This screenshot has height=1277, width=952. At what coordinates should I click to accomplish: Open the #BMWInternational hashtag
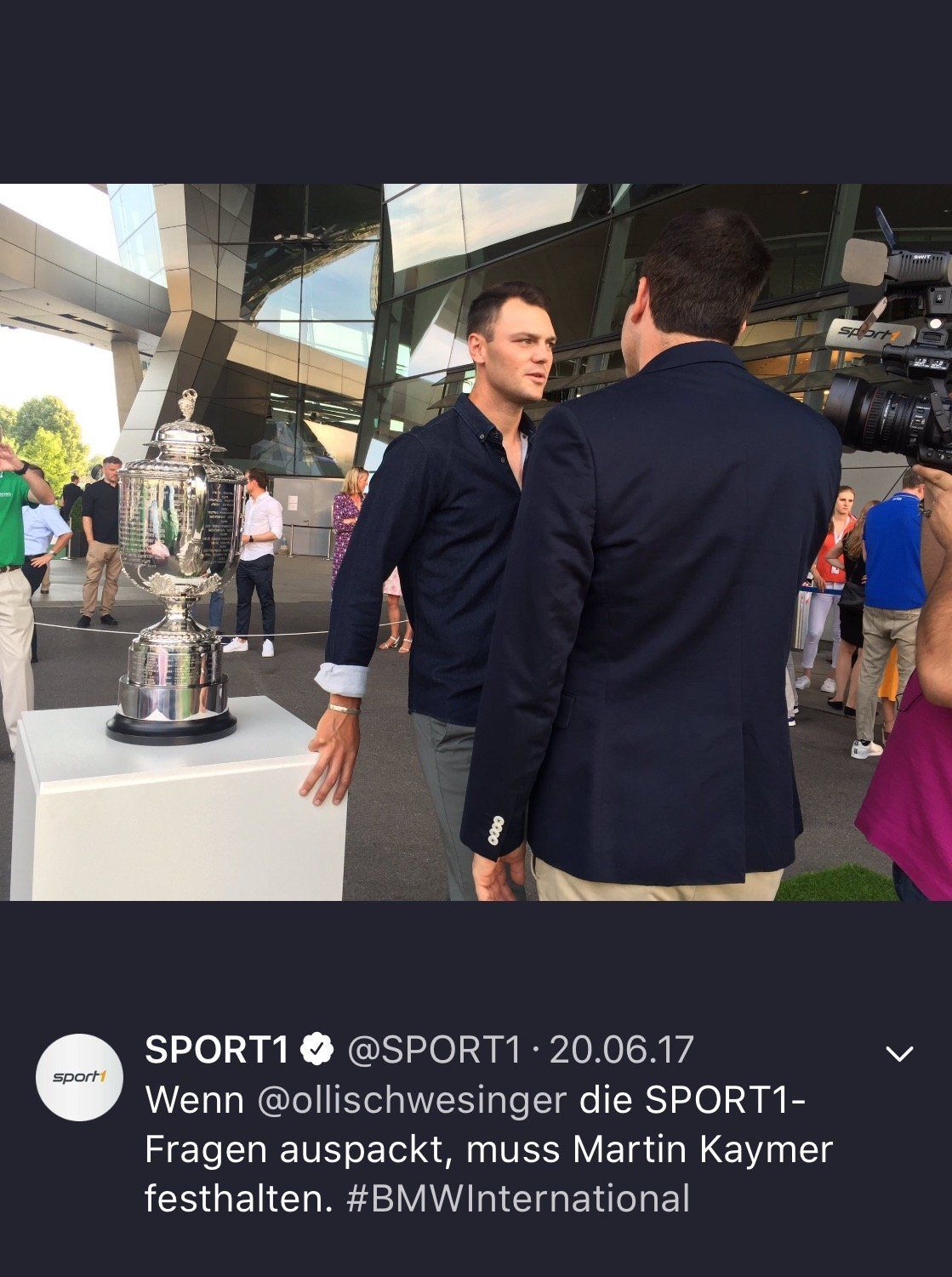[x=518, y=1199]
